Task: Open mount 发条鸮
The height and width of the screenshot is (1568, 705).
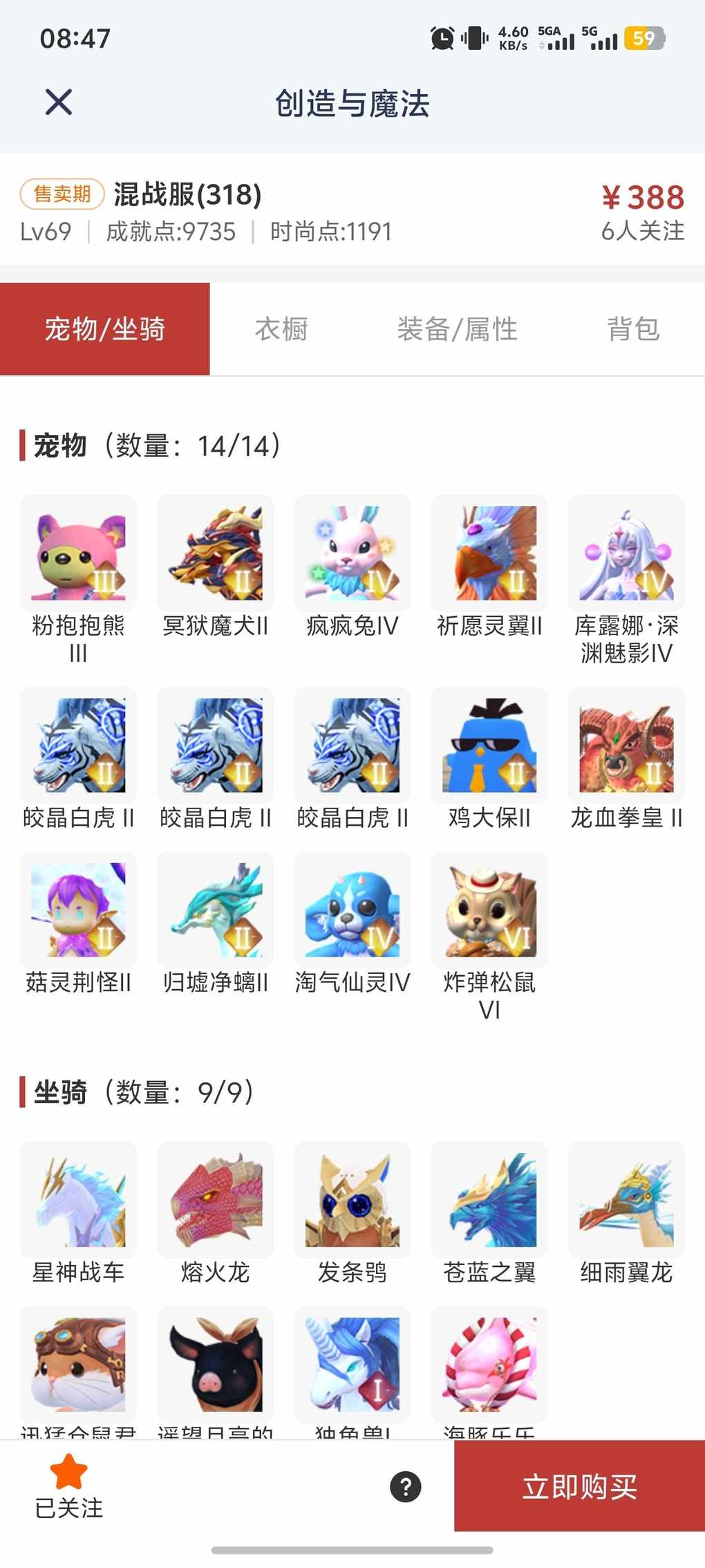Action: coord(352,1200)
